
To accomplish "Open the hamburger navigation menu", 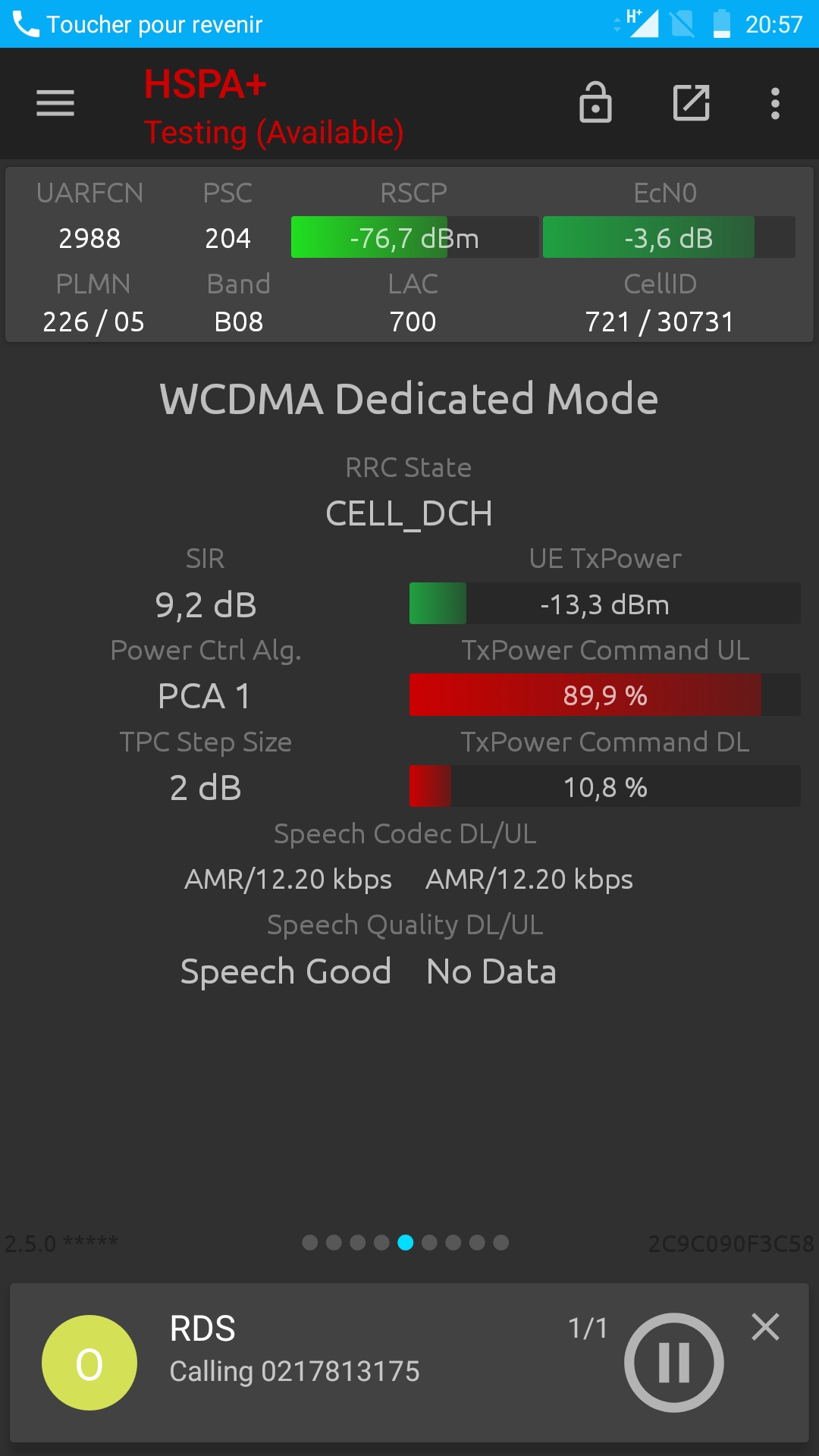I will coord(55,103).
